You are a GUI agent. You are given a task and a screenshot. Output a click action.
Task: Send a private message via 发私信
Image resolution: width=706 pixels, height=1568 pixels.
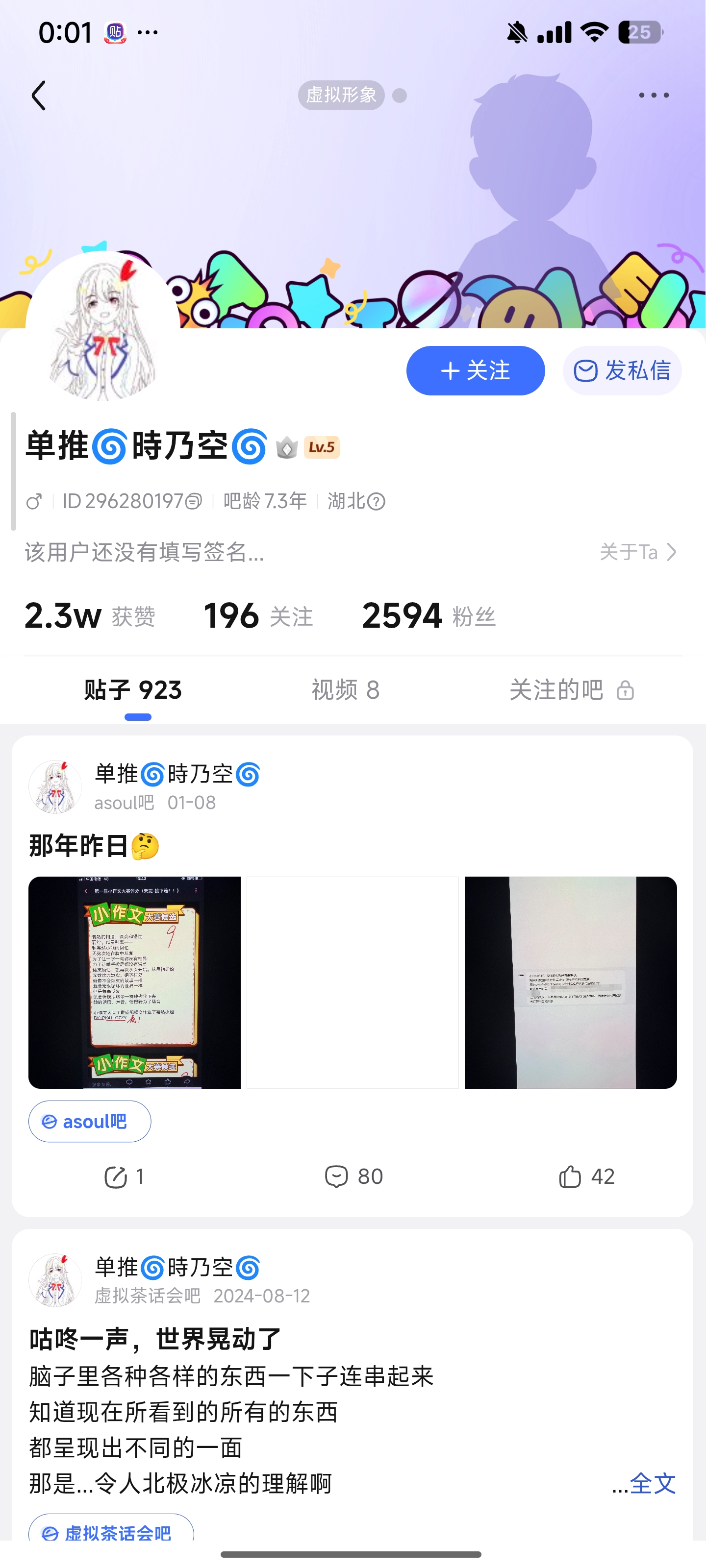(622, 371)
